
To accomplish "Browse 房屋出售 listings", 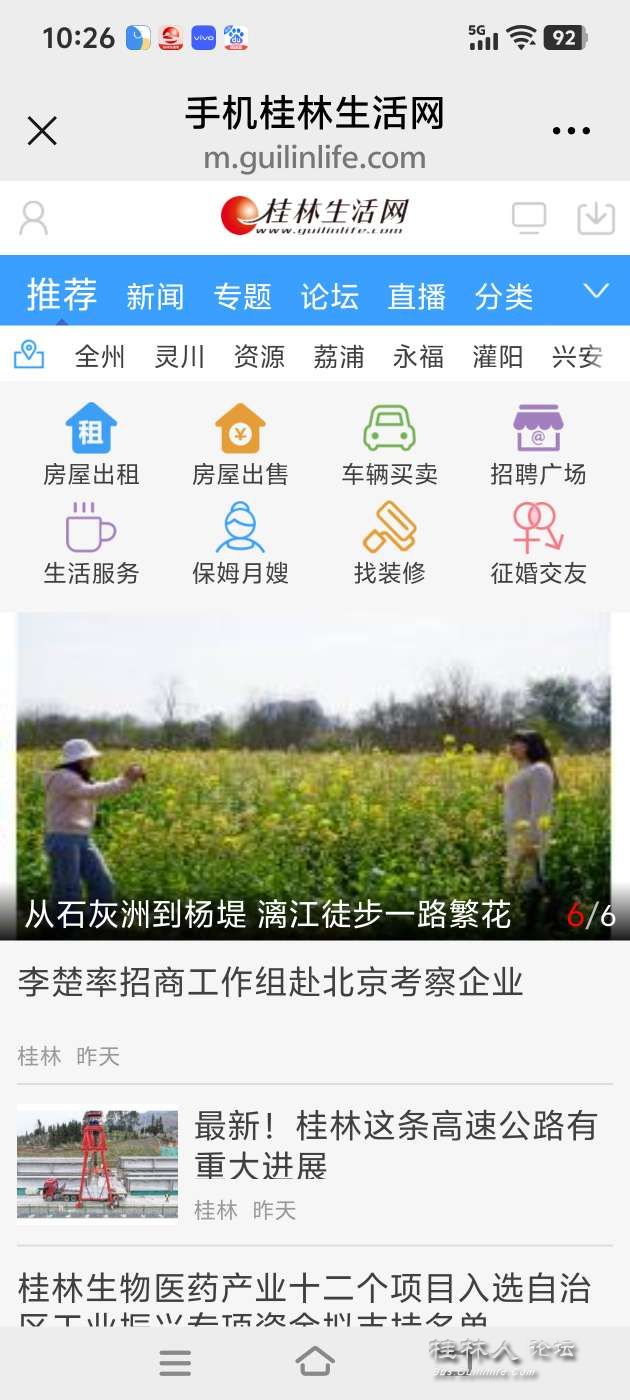I will (x=240, y=445).
